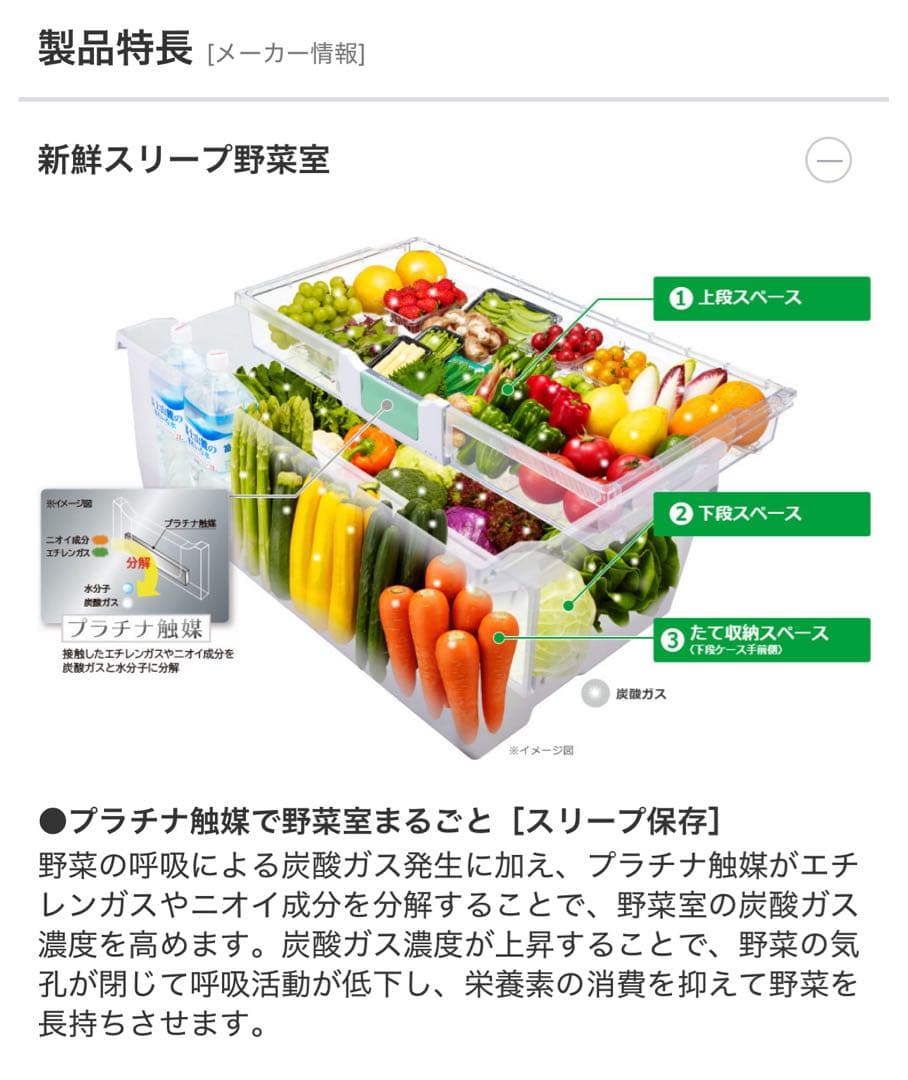Click the 水分子 droplet icon in the diagram
This screenshot has width=908, height=1080.
(128, 587)
